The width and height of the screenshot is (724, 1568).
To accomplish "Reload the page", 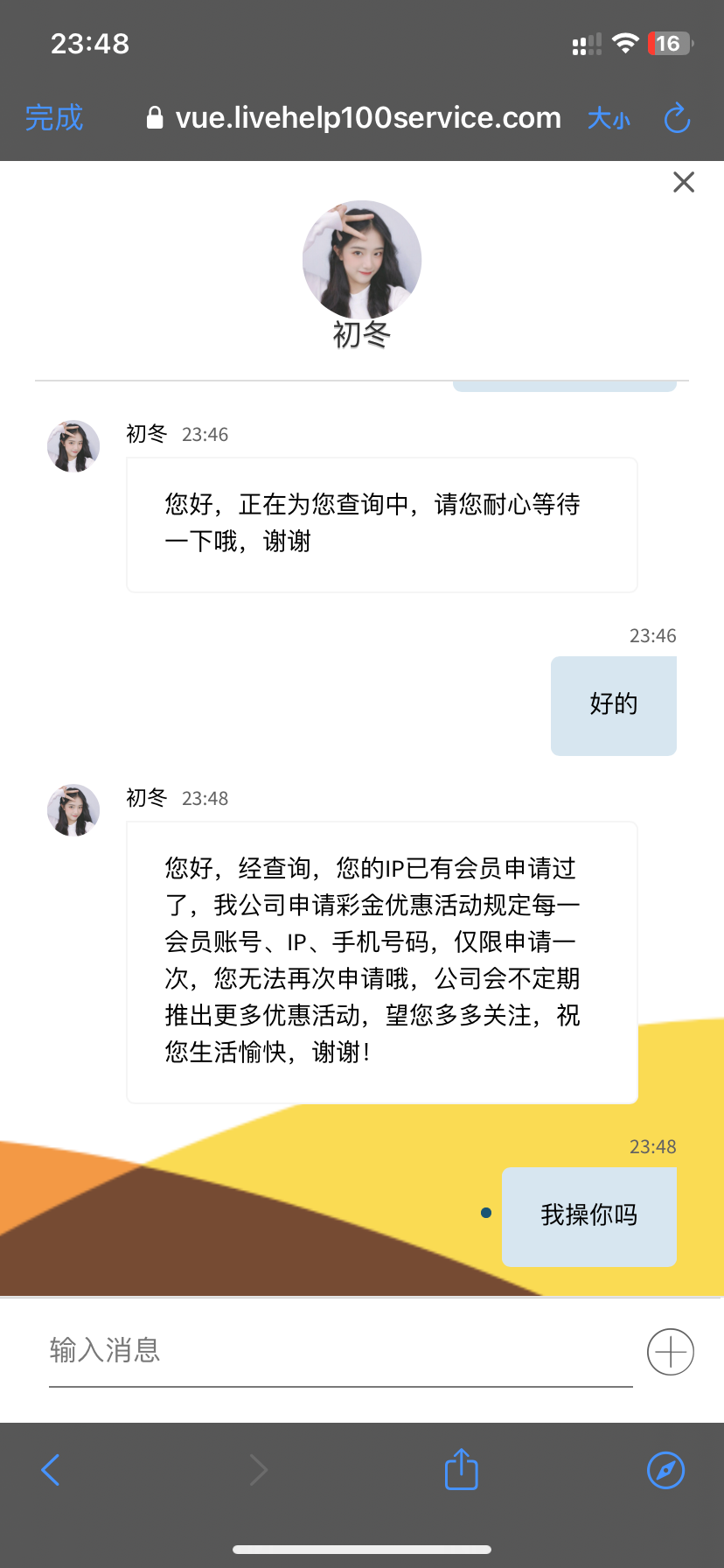I will pos(677,118).
